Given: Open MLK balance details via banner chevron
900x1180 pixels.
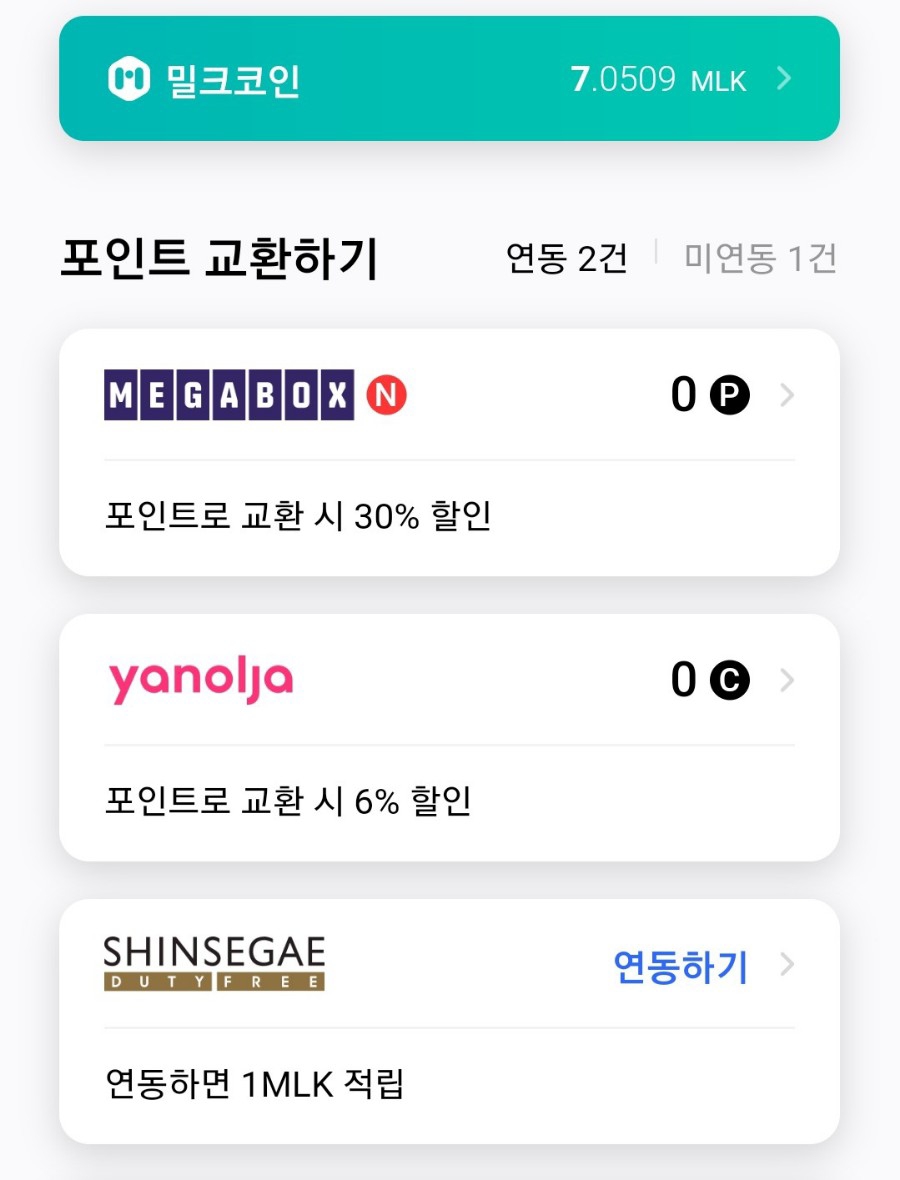Looking at the screenshot, I should pyautogui.click(x=786, y=78).
